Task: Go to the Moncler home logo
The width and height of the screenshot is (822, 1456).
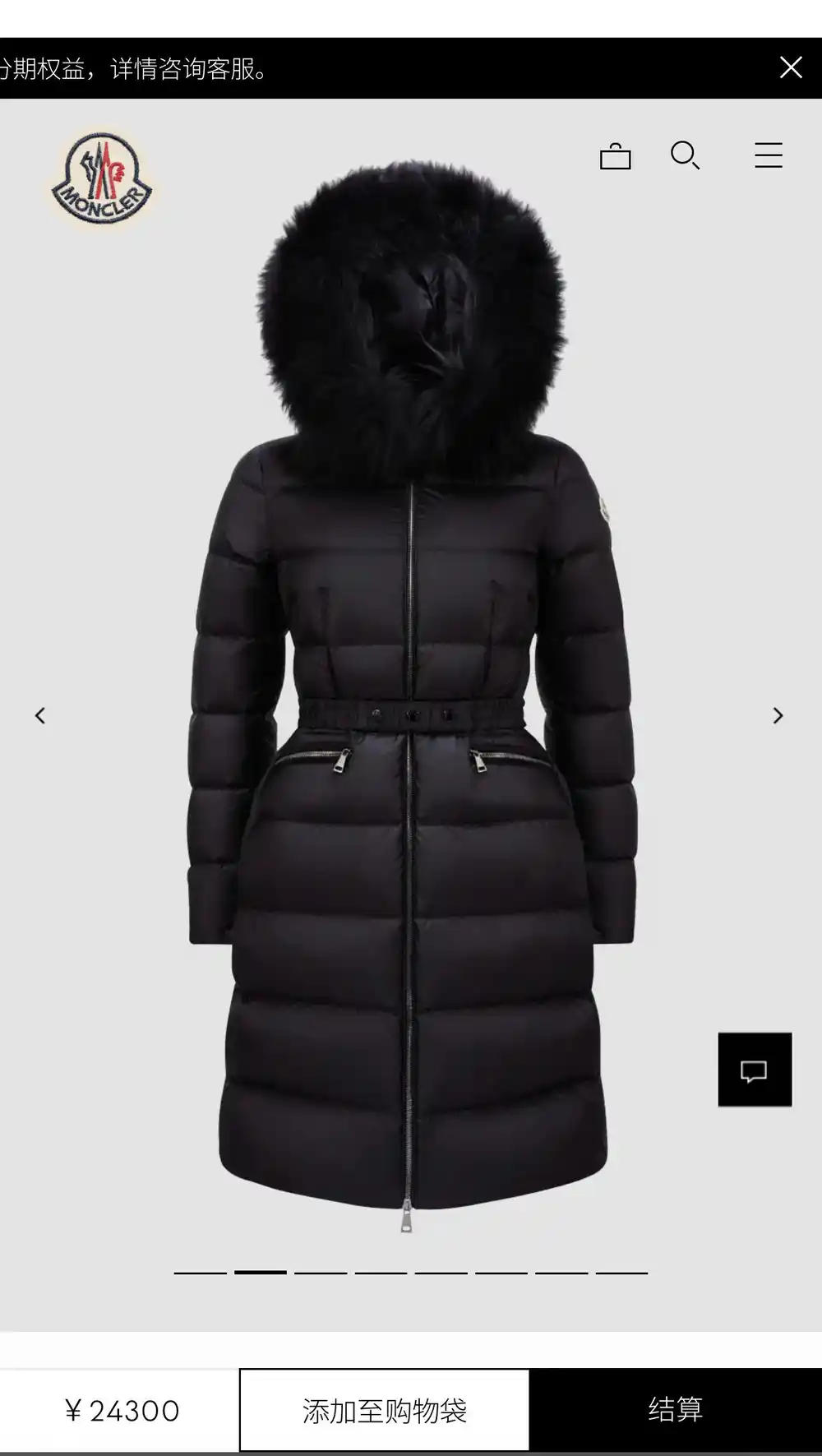Action: coord(102,178)
